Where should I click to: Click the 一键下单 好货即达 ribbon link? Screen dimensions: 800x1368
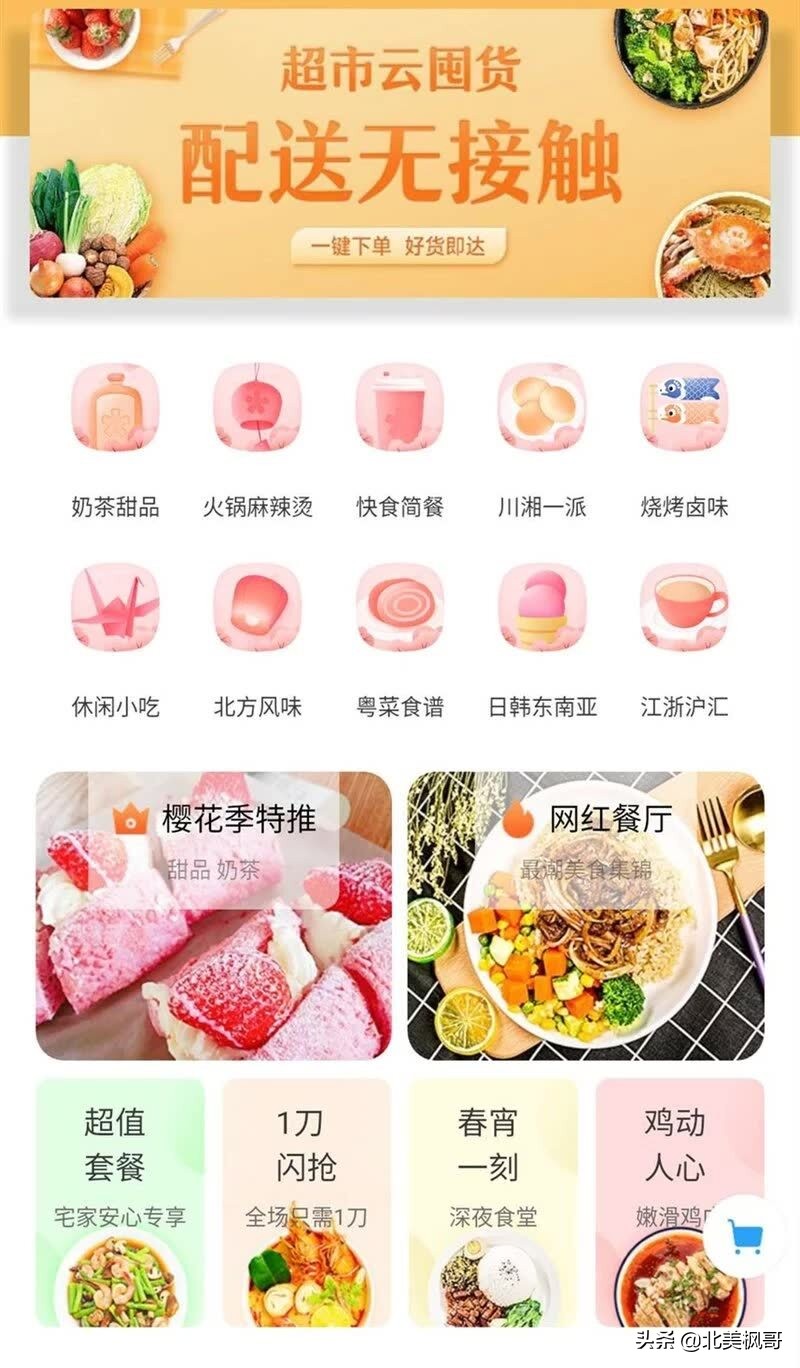400,245
